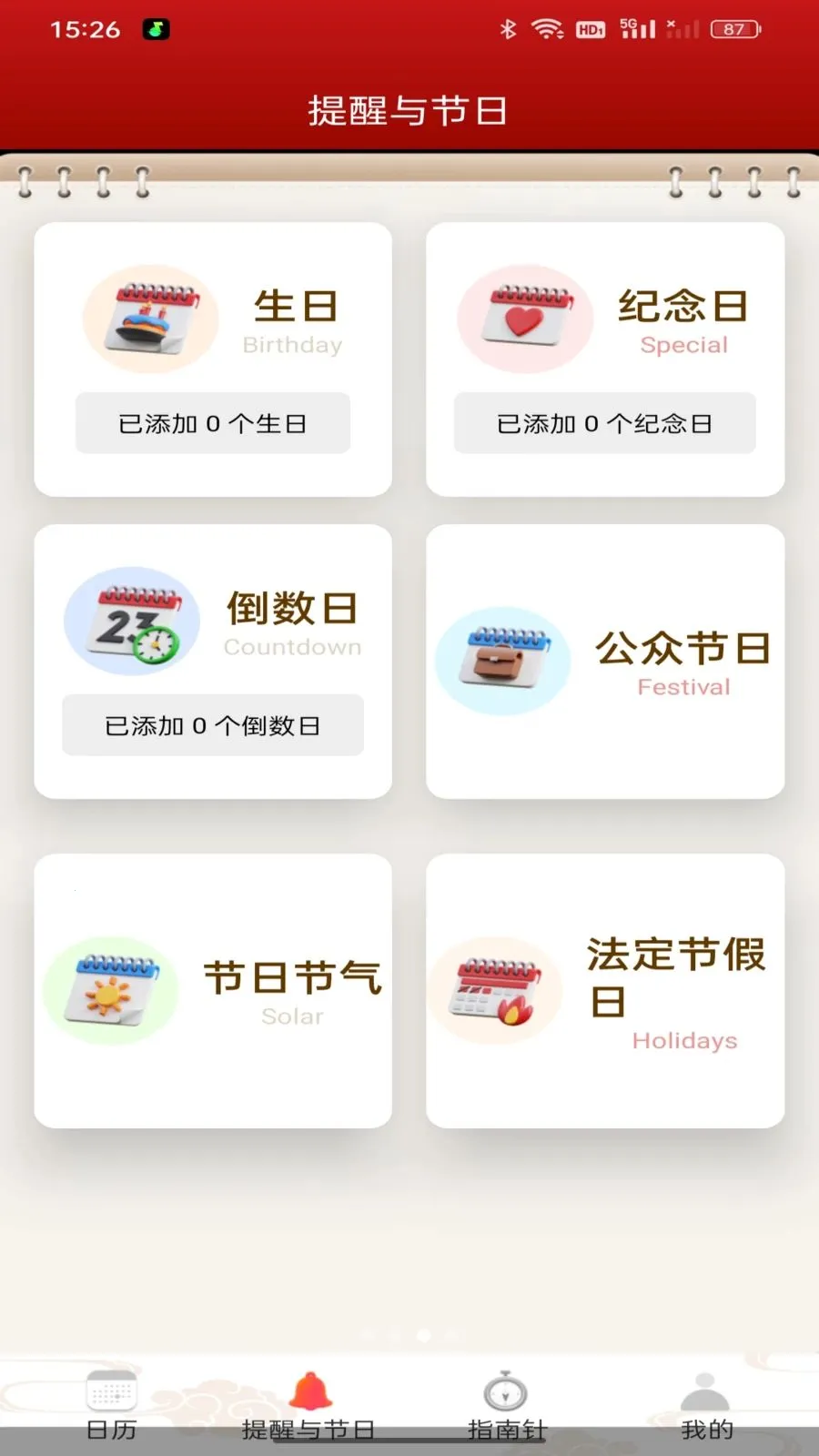Tap the 已添加 0 个生日 label
Screen dimensions: 819x1456
(212, 422)
